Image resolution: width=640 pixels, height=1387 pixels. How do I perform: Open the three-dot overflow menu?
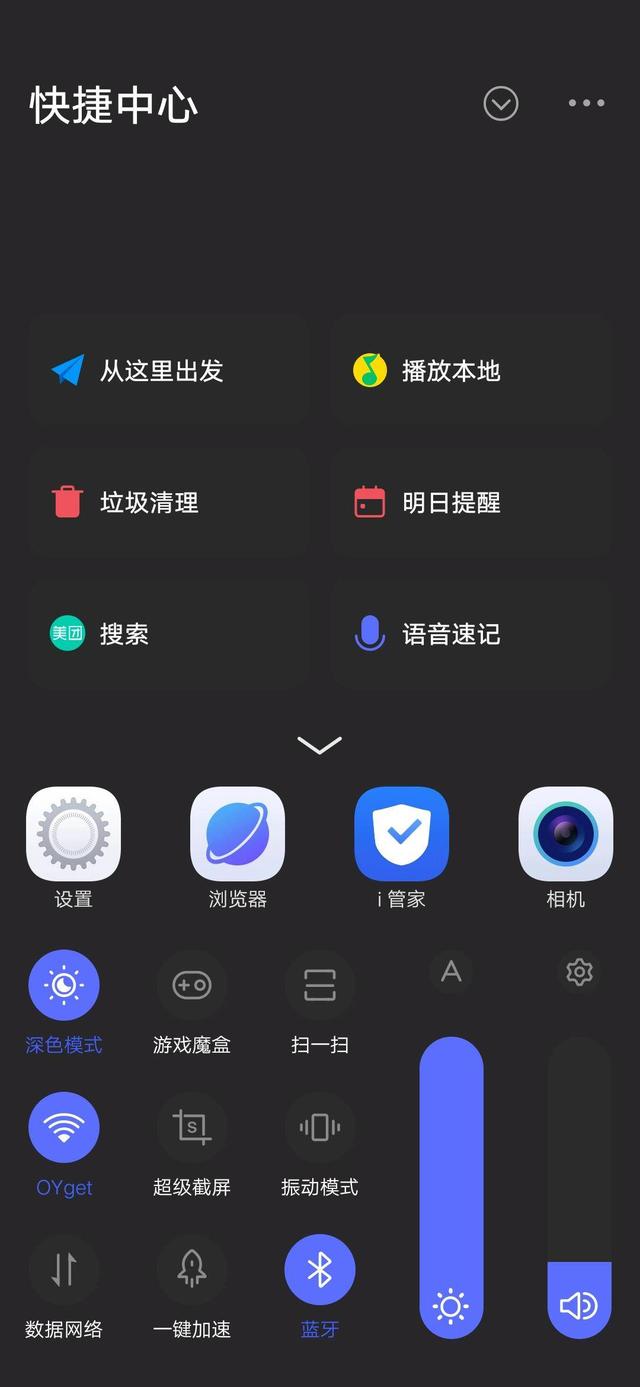click(x=586, y=103)
